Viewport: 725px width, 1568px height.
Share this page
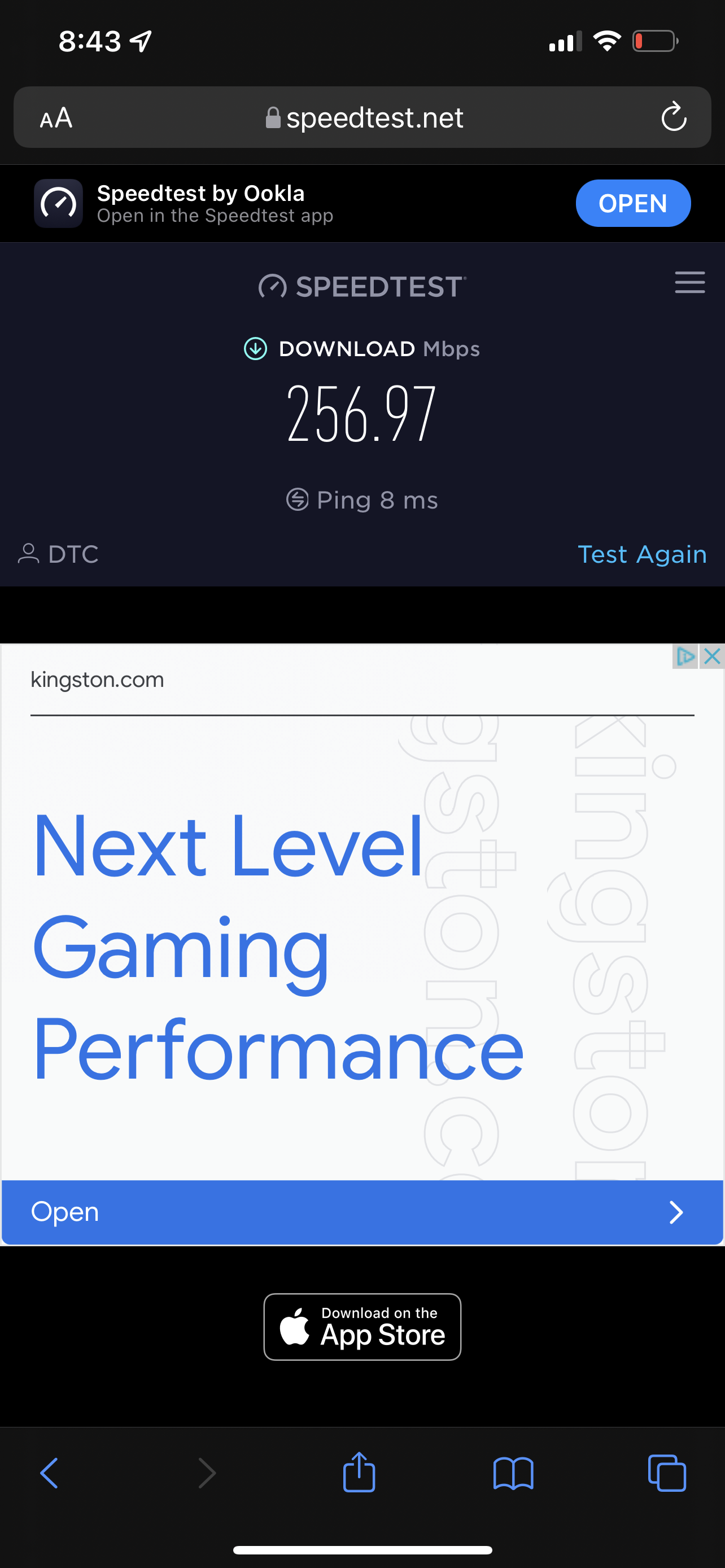click(x=359, y=1473)
